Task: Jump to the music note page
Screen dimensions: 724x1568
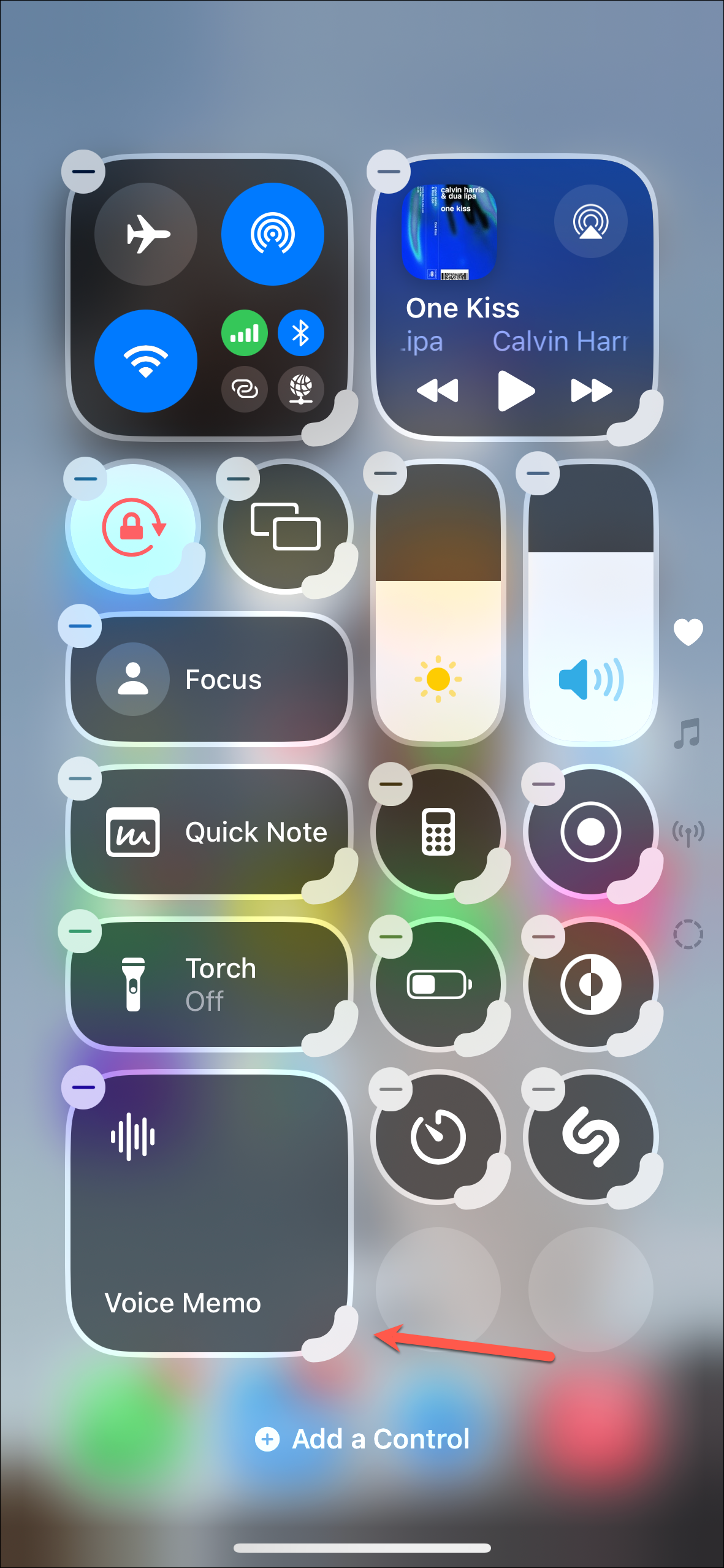Action: [688, 733]
